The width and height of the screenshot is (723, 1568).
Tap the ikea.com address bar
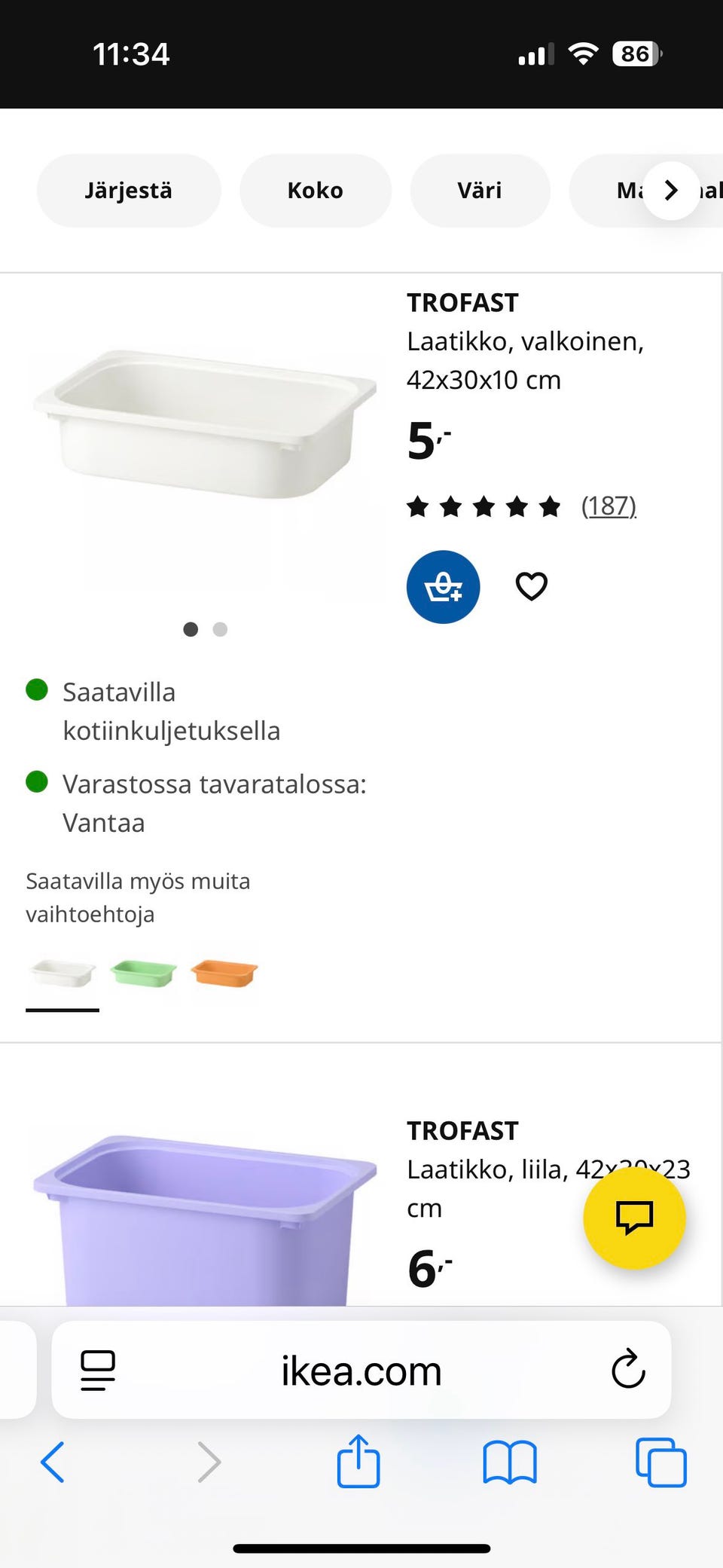coord(360,1371)
